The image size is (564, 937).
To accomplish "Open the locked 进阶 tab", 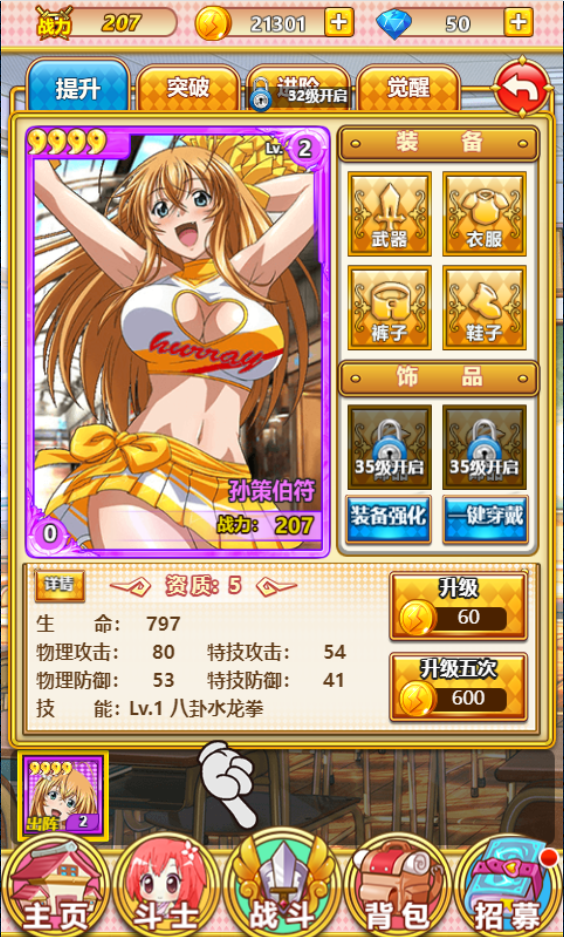I will click(x=299, y=88).
